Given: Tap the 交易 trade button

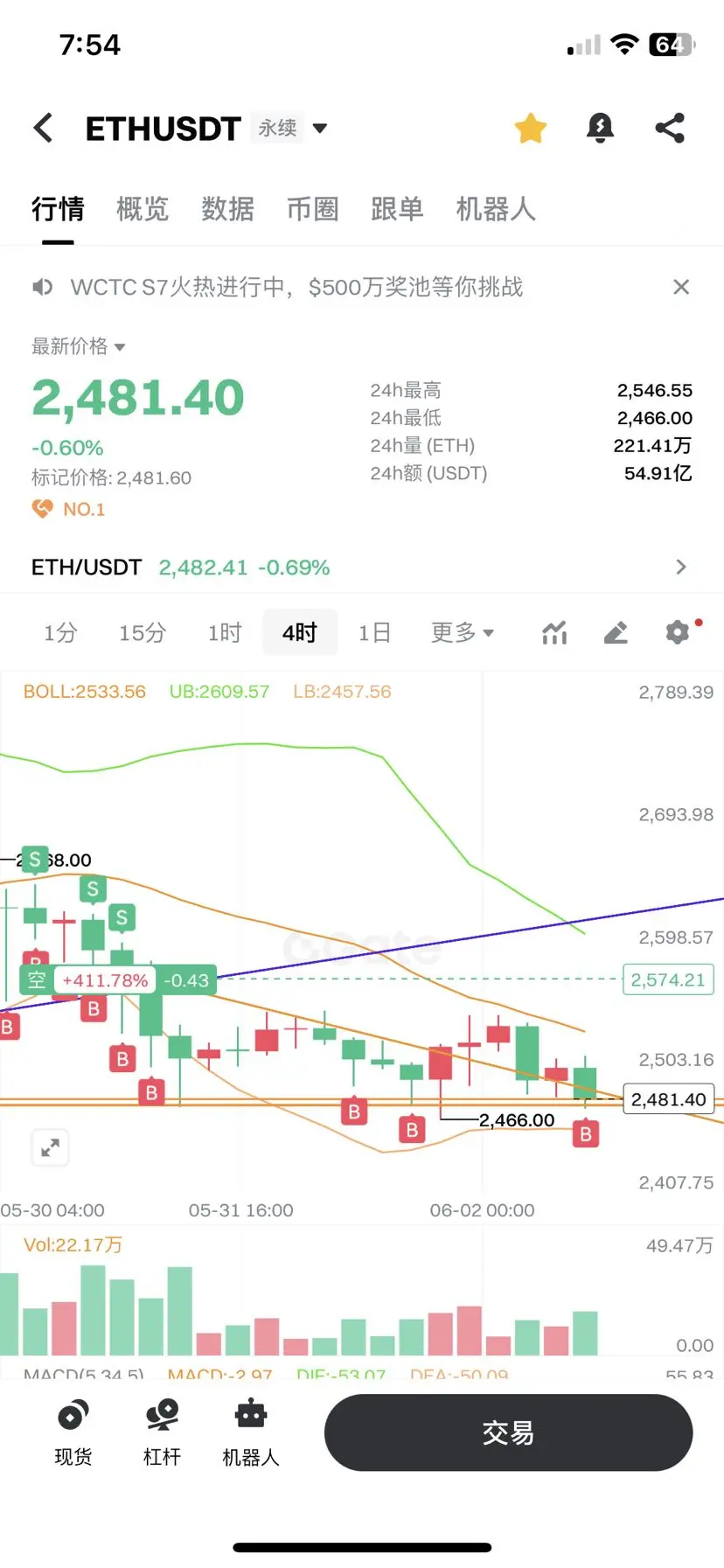Looking at the screenshot, I should coord(508,1432).
